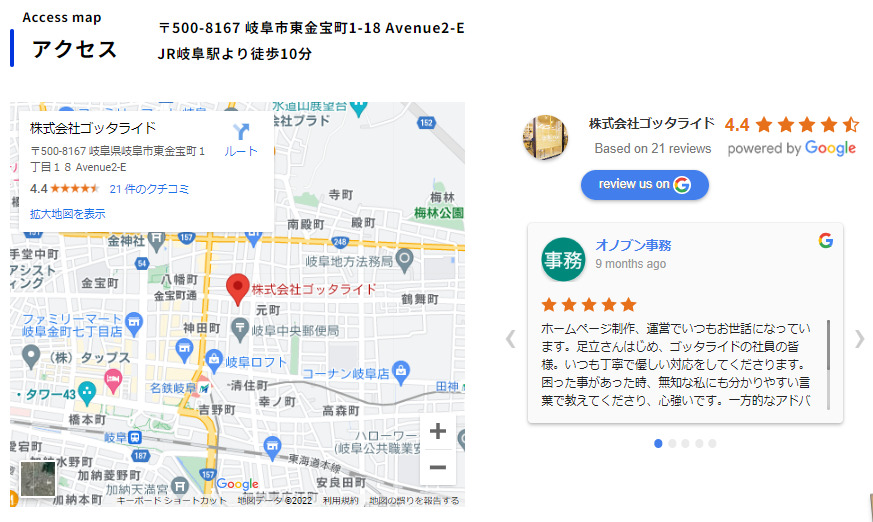Tap the red 株式会社ゴッタライド map pin

click(x=237, y=288)
